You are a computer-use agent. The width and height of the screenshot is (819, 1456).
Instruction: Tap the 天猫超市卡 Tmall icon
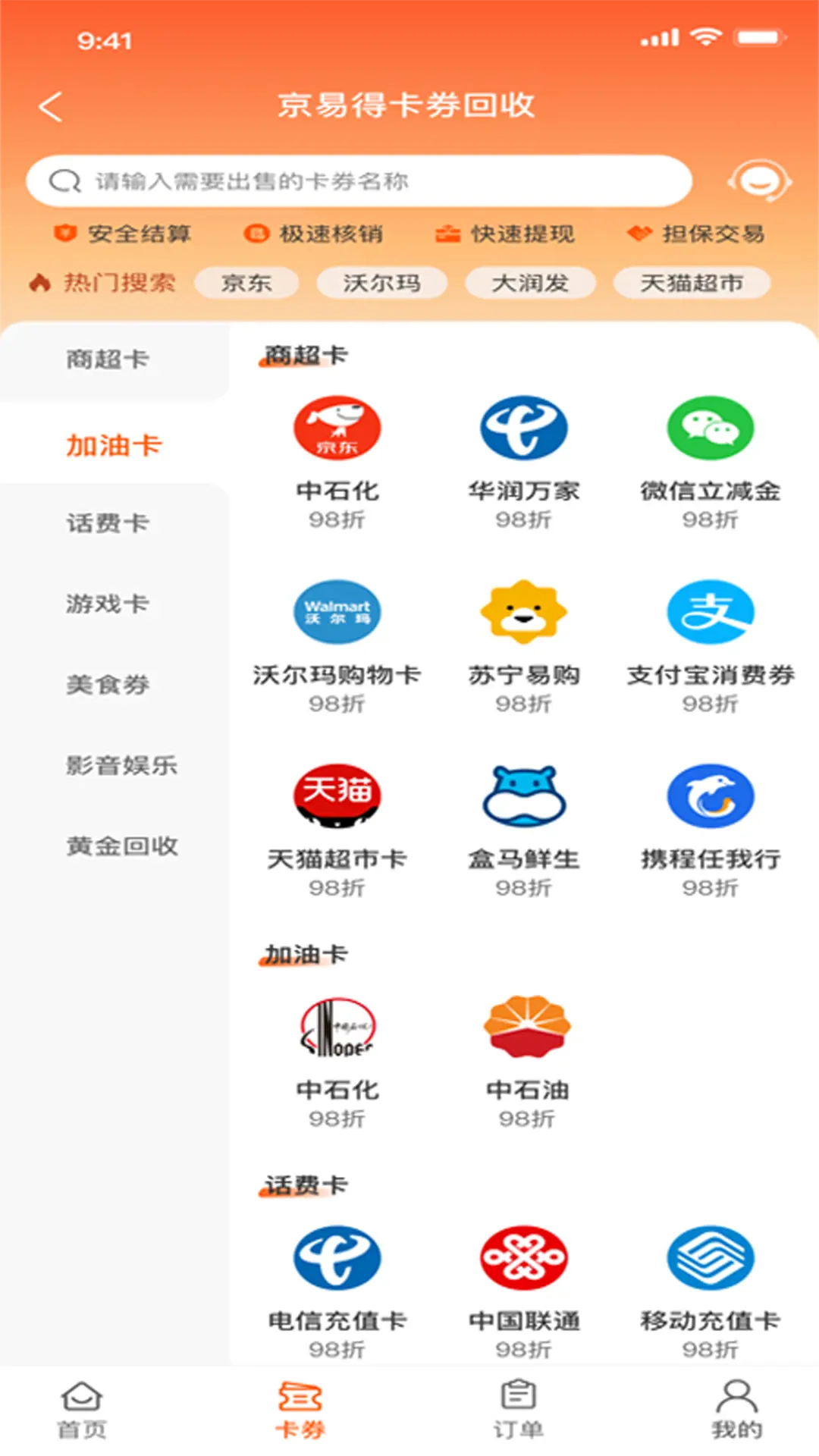[x=337, y=796]
